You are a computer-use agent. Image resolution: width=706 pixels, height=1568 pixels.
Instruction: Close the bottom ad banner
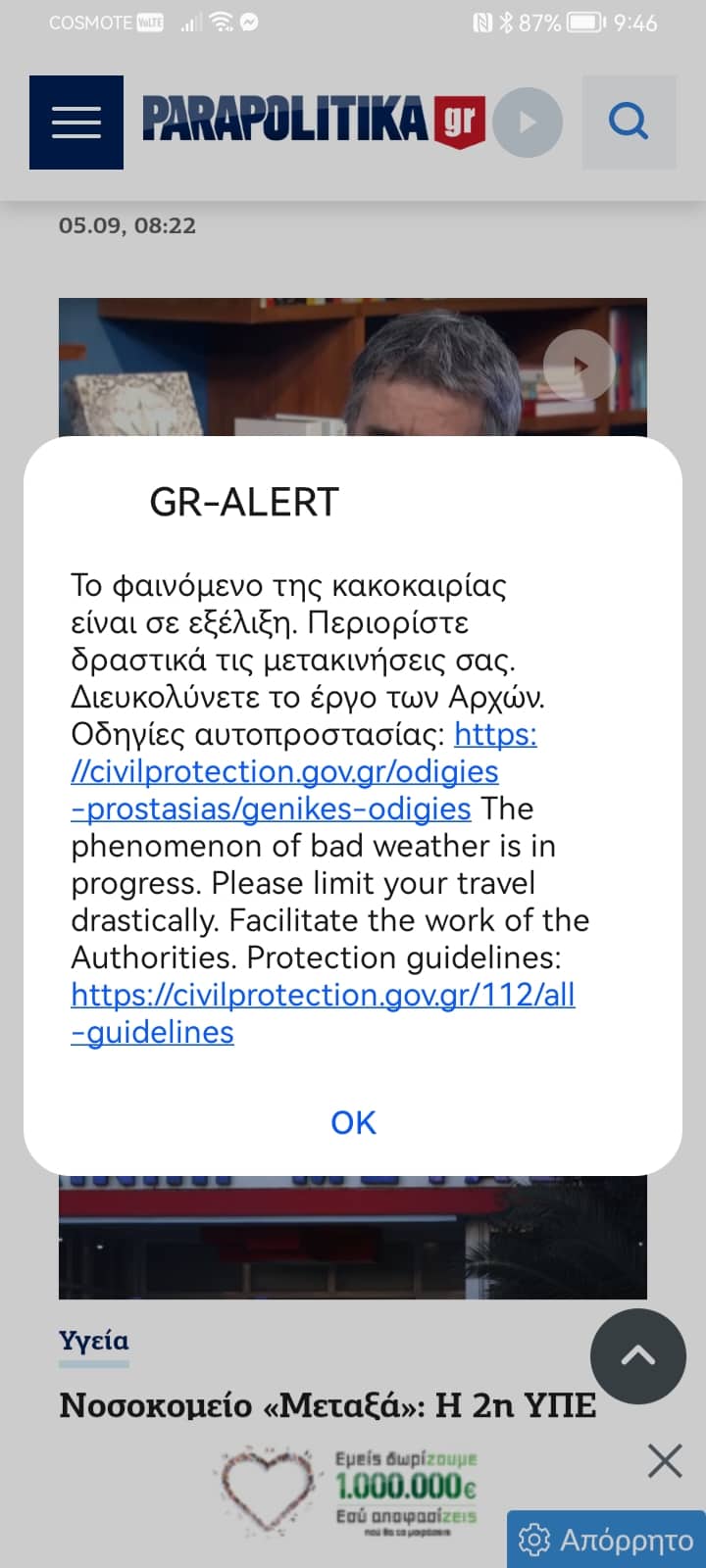[665, 1461]
